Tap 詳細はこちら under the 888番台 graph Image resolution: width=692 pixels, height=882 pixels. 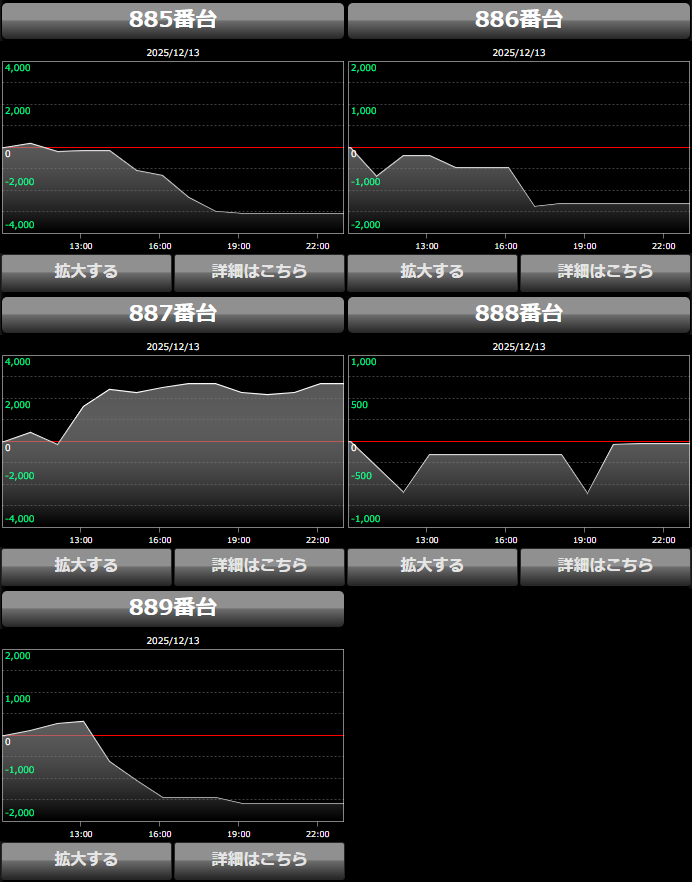(605, 565)
